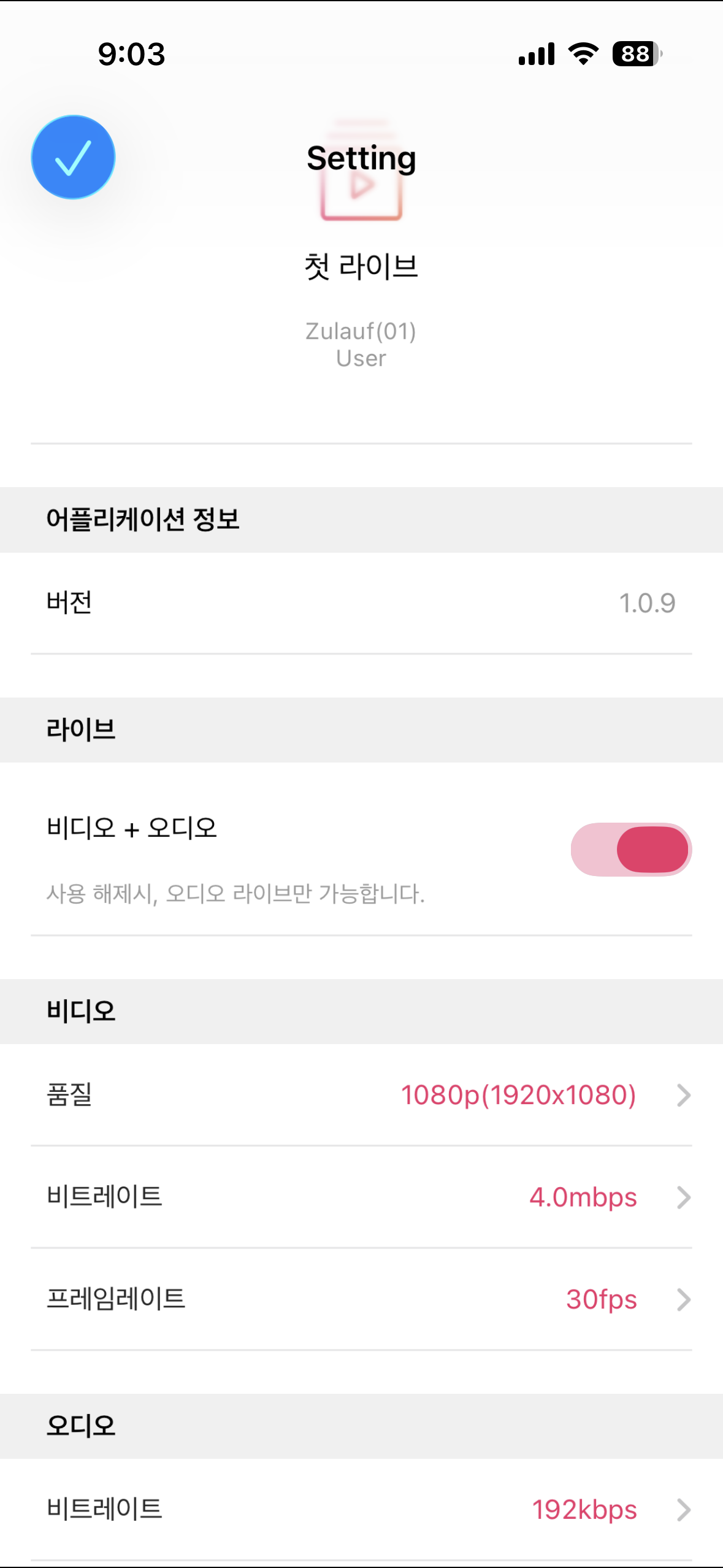The height and width of the screenshot is (1568, 723).
Task: Open the 프레임레이트 selection
Action: pos(361,1299)
